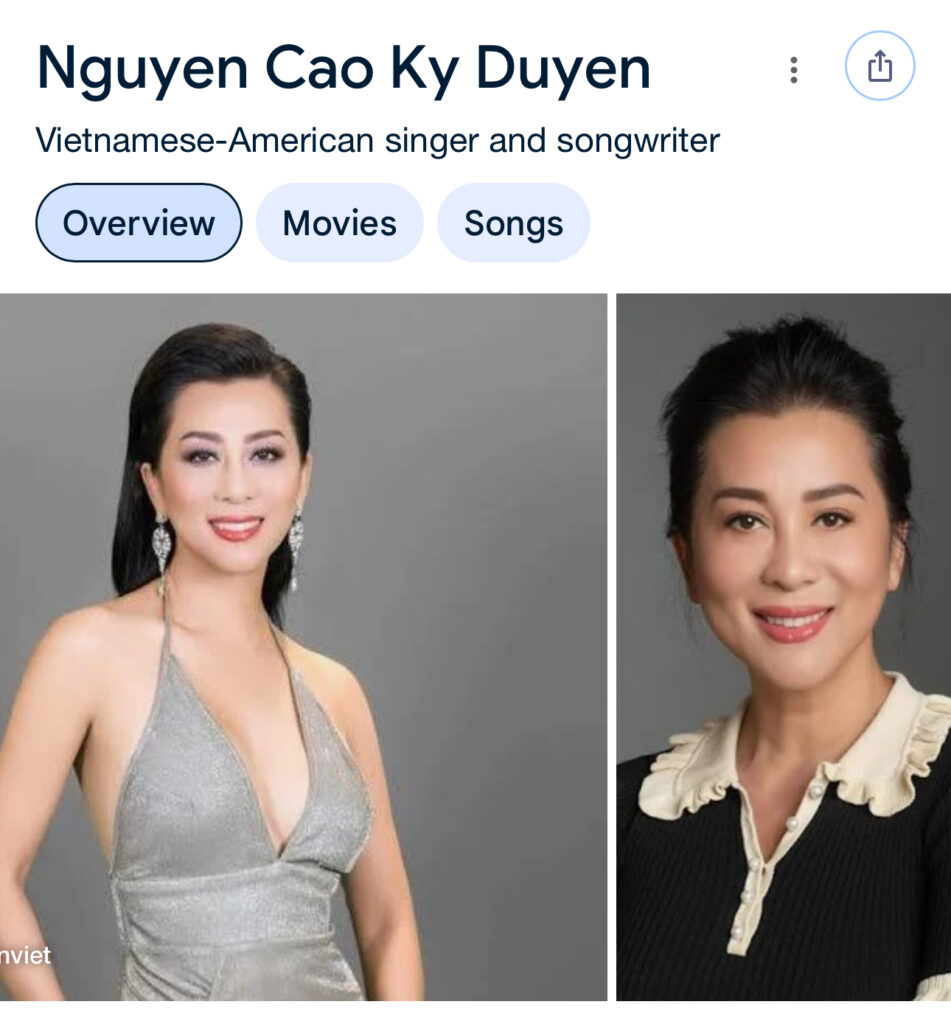Open the photo in the black ruffle-collar top
The width and height of the screenshot is (951, 1024).
tap(783, 646)
